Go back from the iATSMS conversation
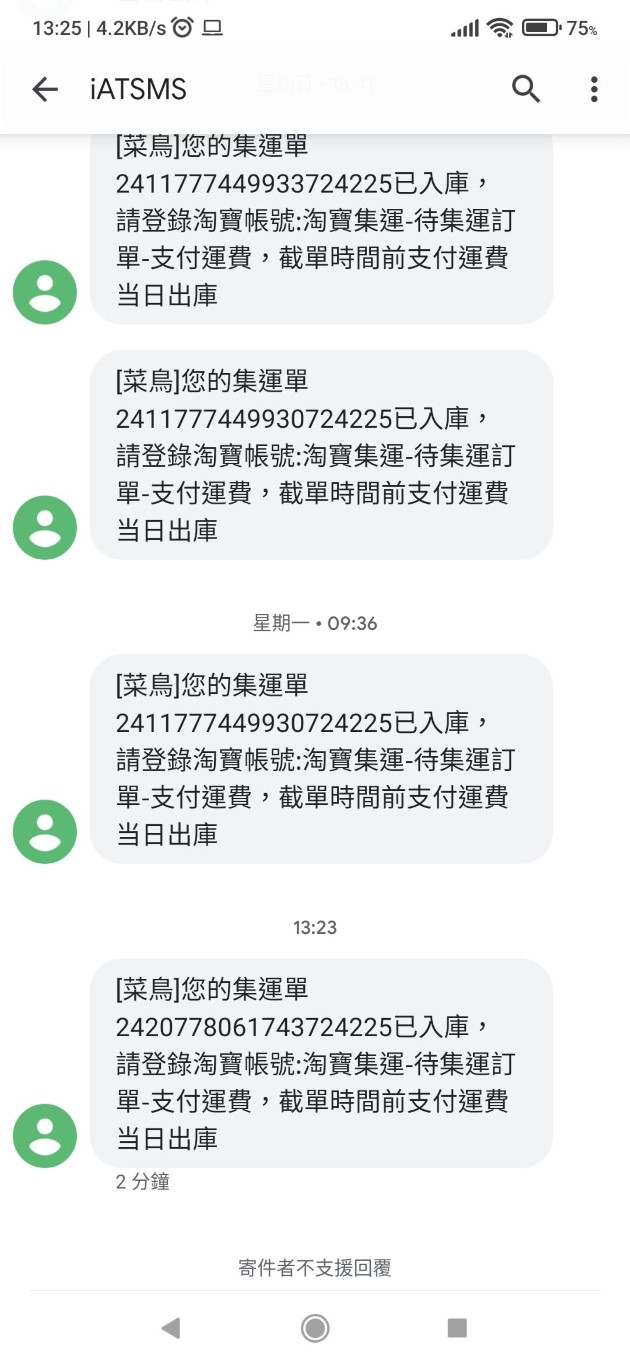This screenshot has width=630, height=1366. click(45, 89)
